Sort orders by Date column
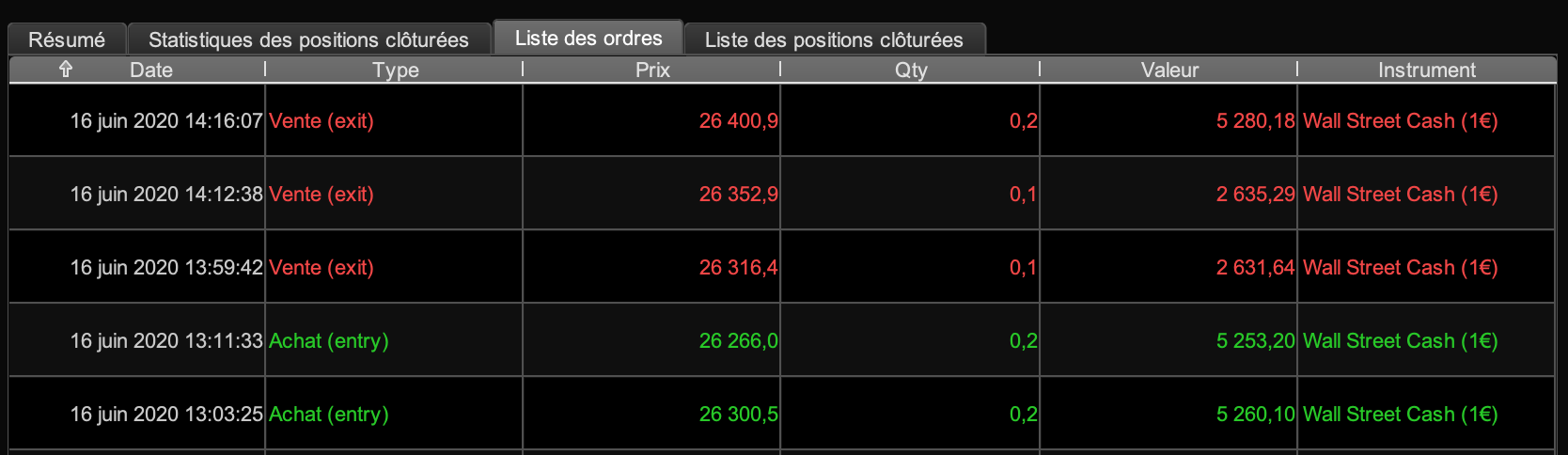This screenshot has height=455, width=1568. [x=150, y=70]
